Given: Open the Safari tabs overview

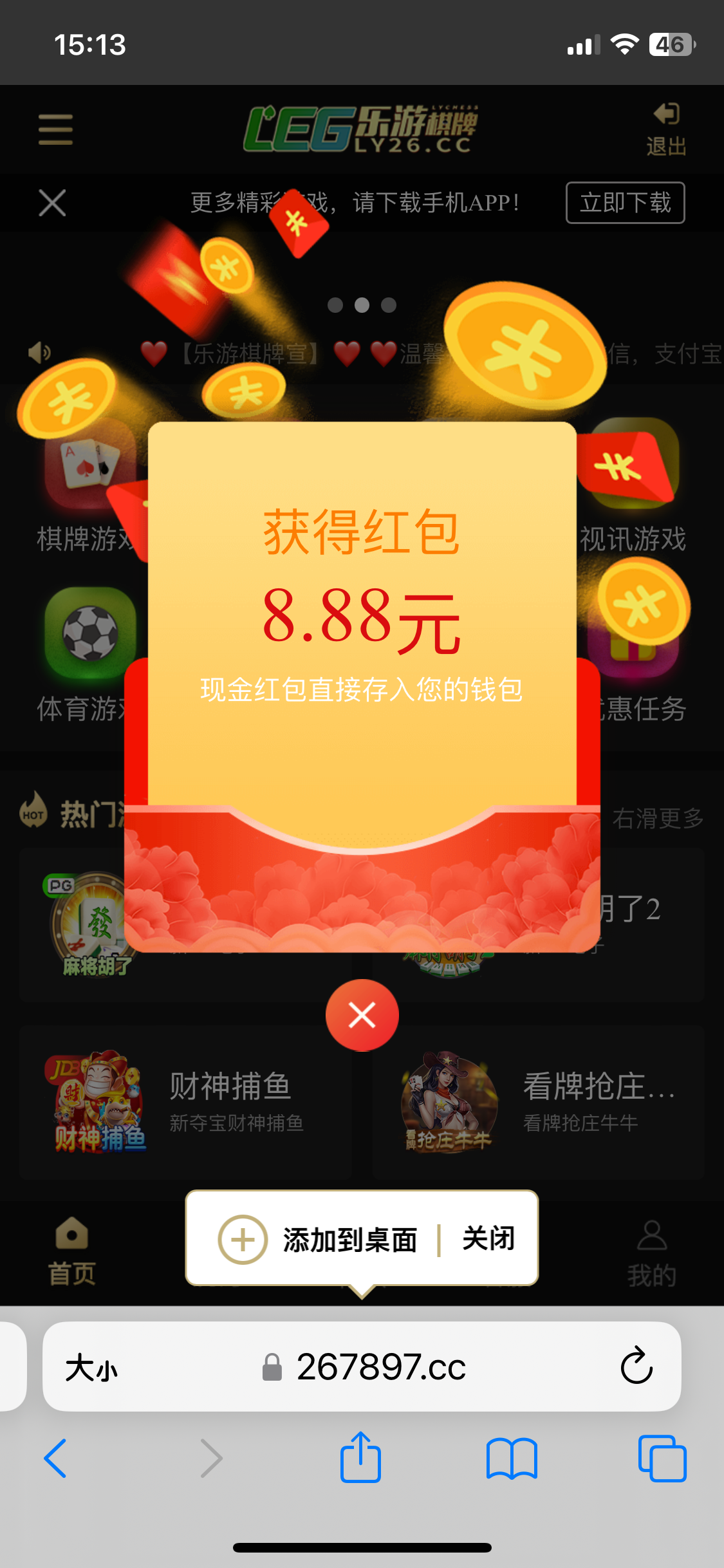Looking at the screenshot, I should coord(662,1458).
